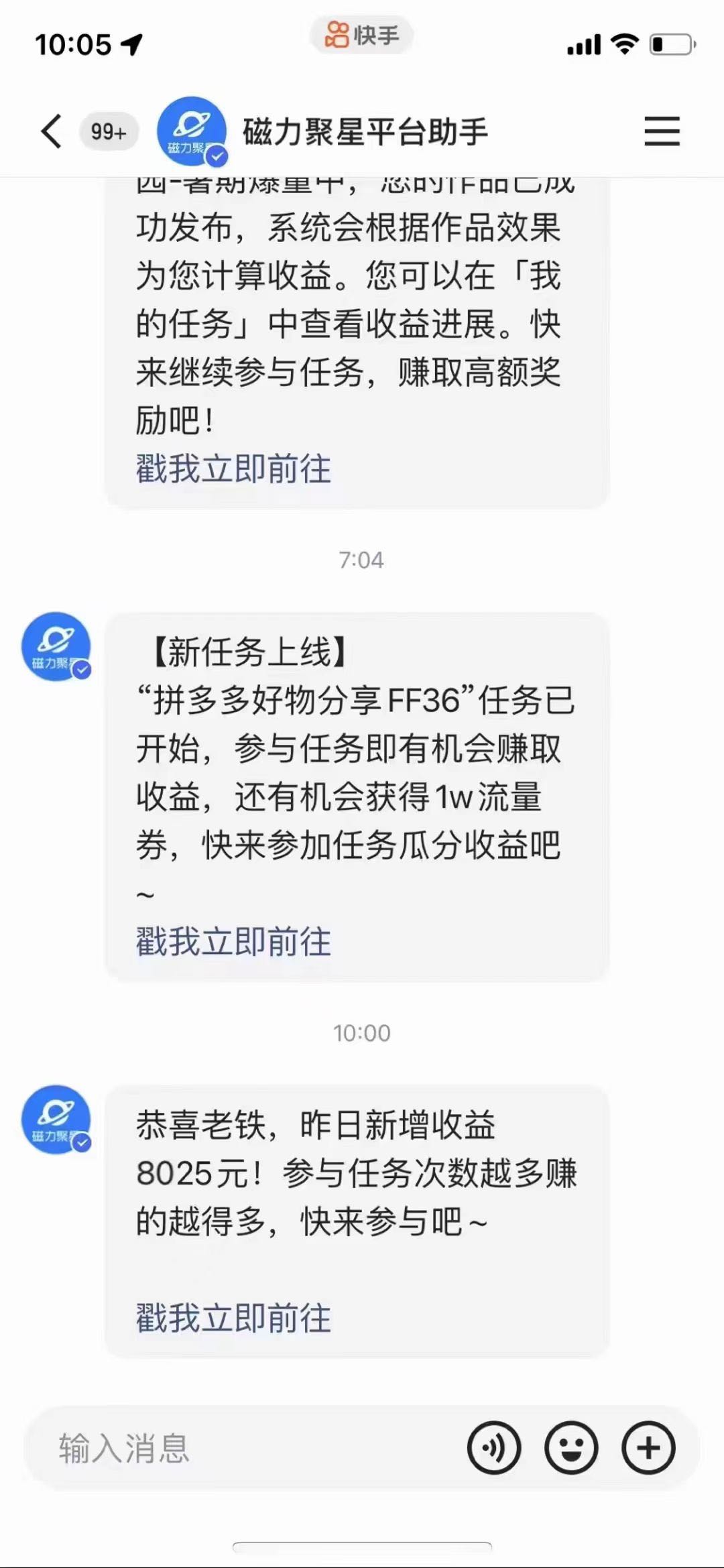
Task: Tap 戳我立即前往 link under 作品成功发布 message
Action: [233, 469]
